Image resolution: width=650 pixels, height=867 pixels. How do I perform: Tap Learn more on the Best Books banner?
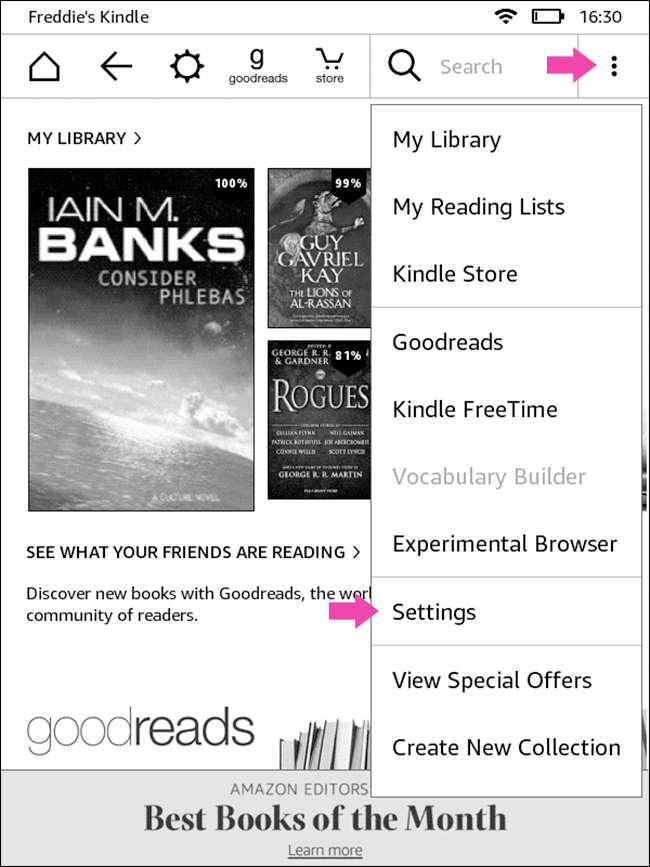click(x=325, y=850)
